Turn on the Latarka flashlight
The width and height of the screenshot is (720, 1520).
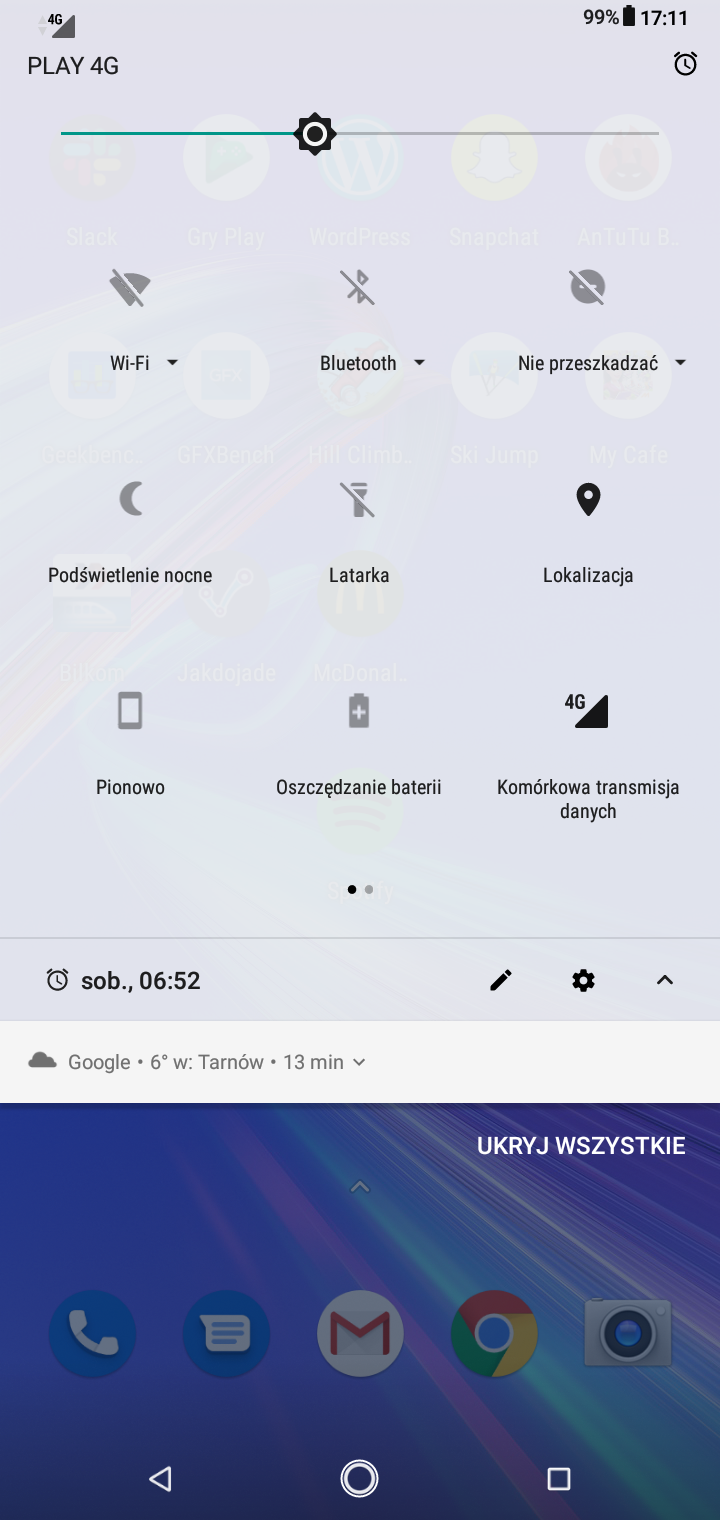[358, 499]
